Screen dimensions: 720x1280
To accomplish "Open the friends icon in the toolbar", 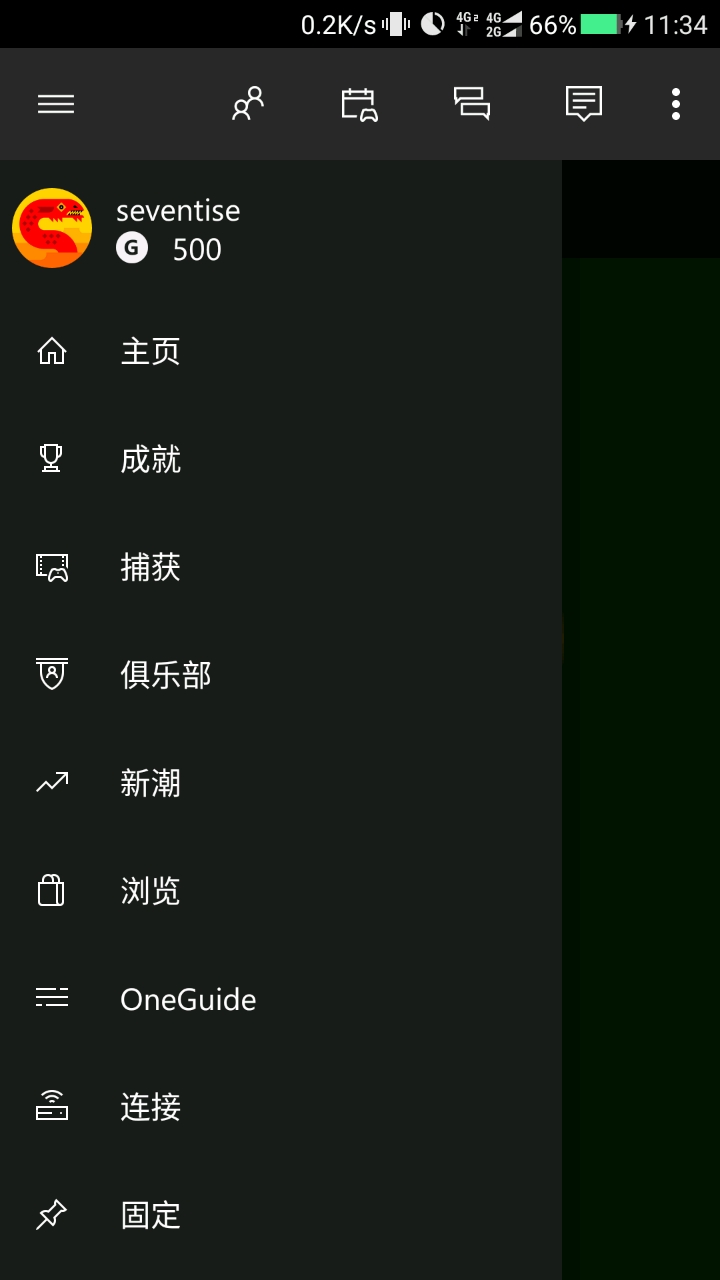I will (248, 104).
